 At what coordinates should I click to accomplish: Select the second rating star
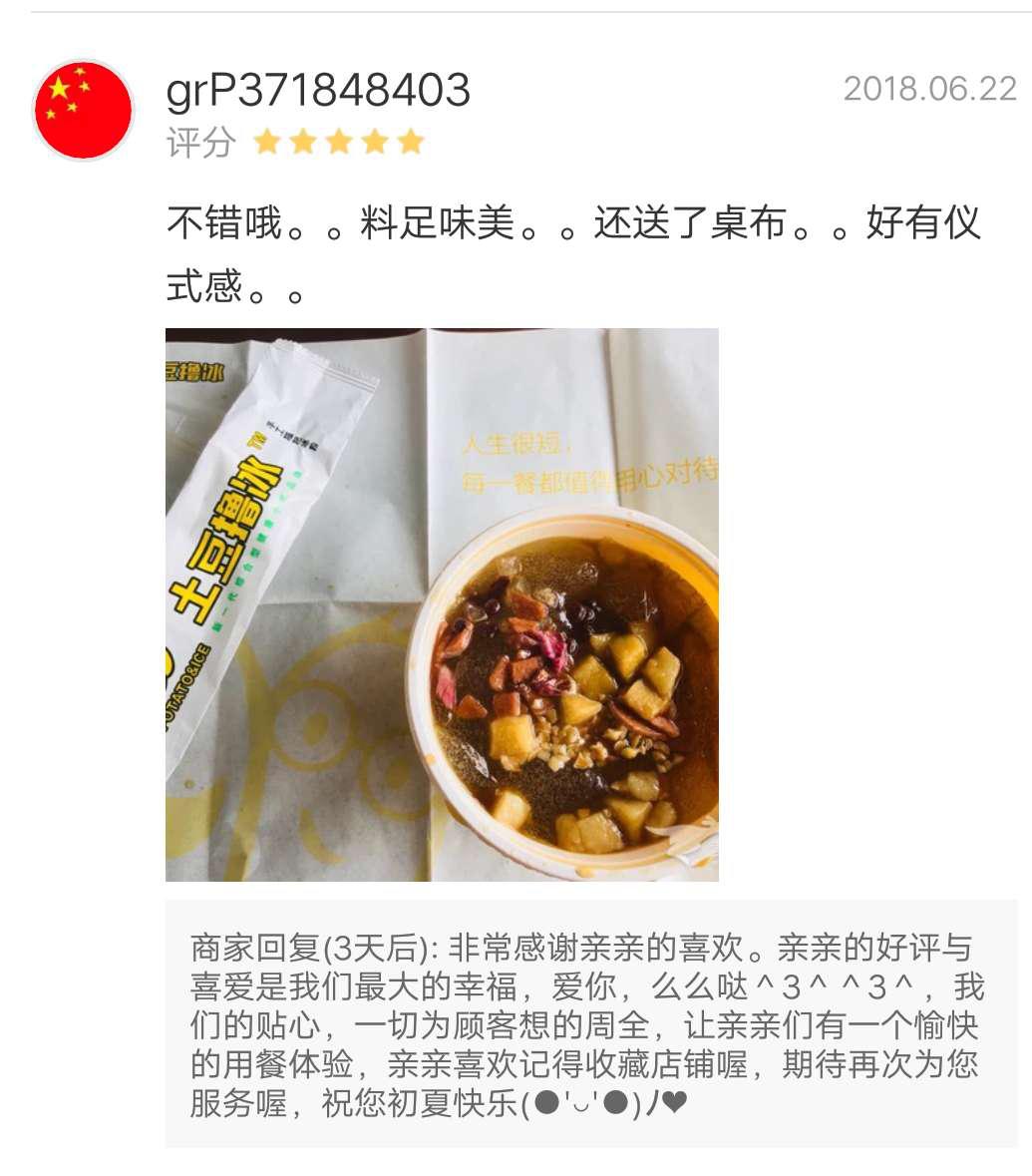(x=304, y=143)
